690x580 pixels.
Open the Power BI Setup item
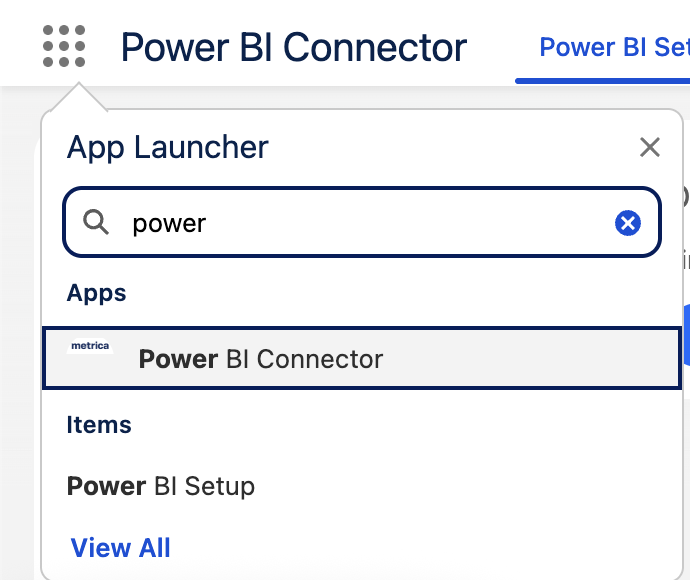pyautogui.click(x=161, y=487)
